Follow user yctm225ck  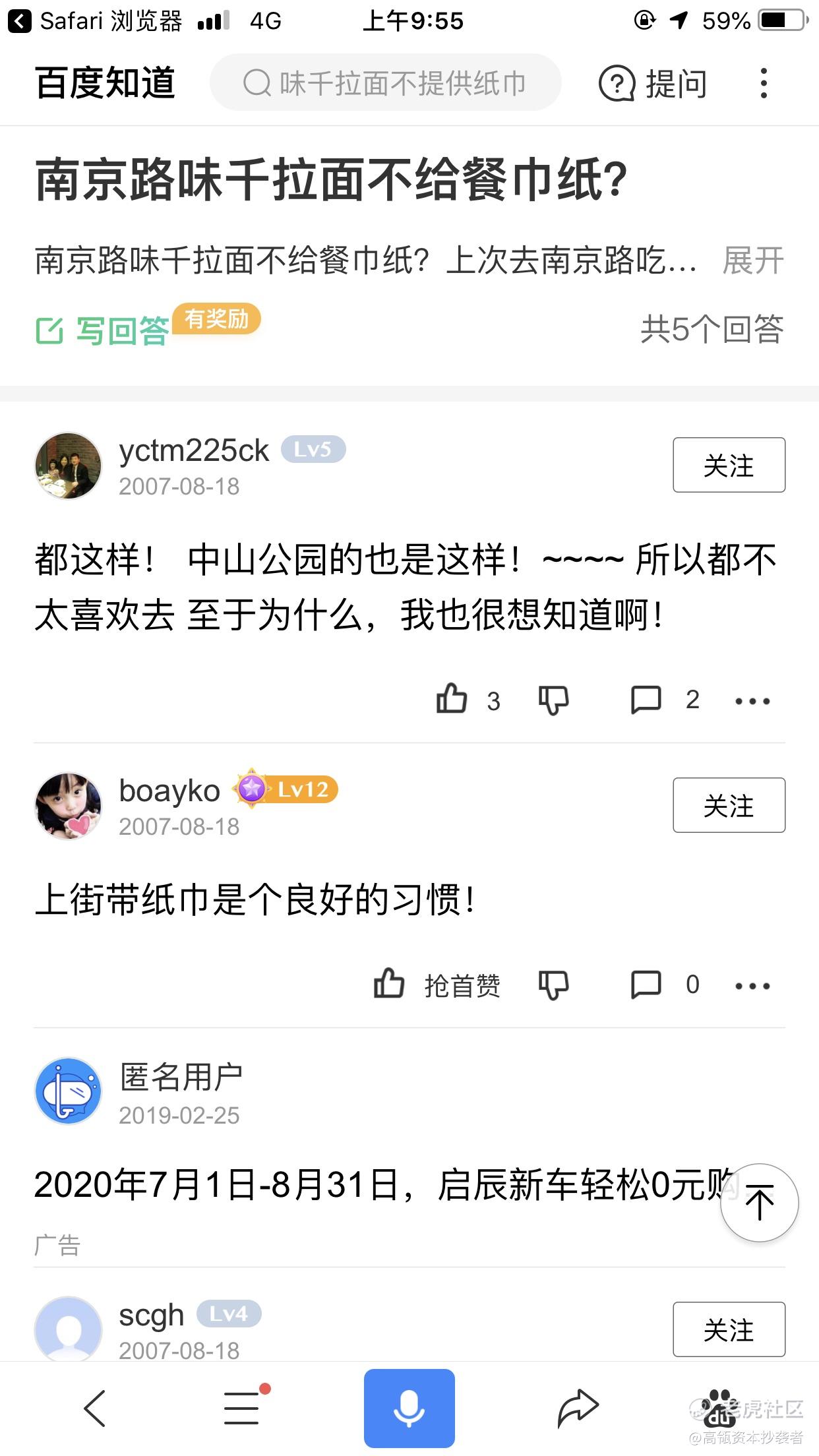click(729, 465)
